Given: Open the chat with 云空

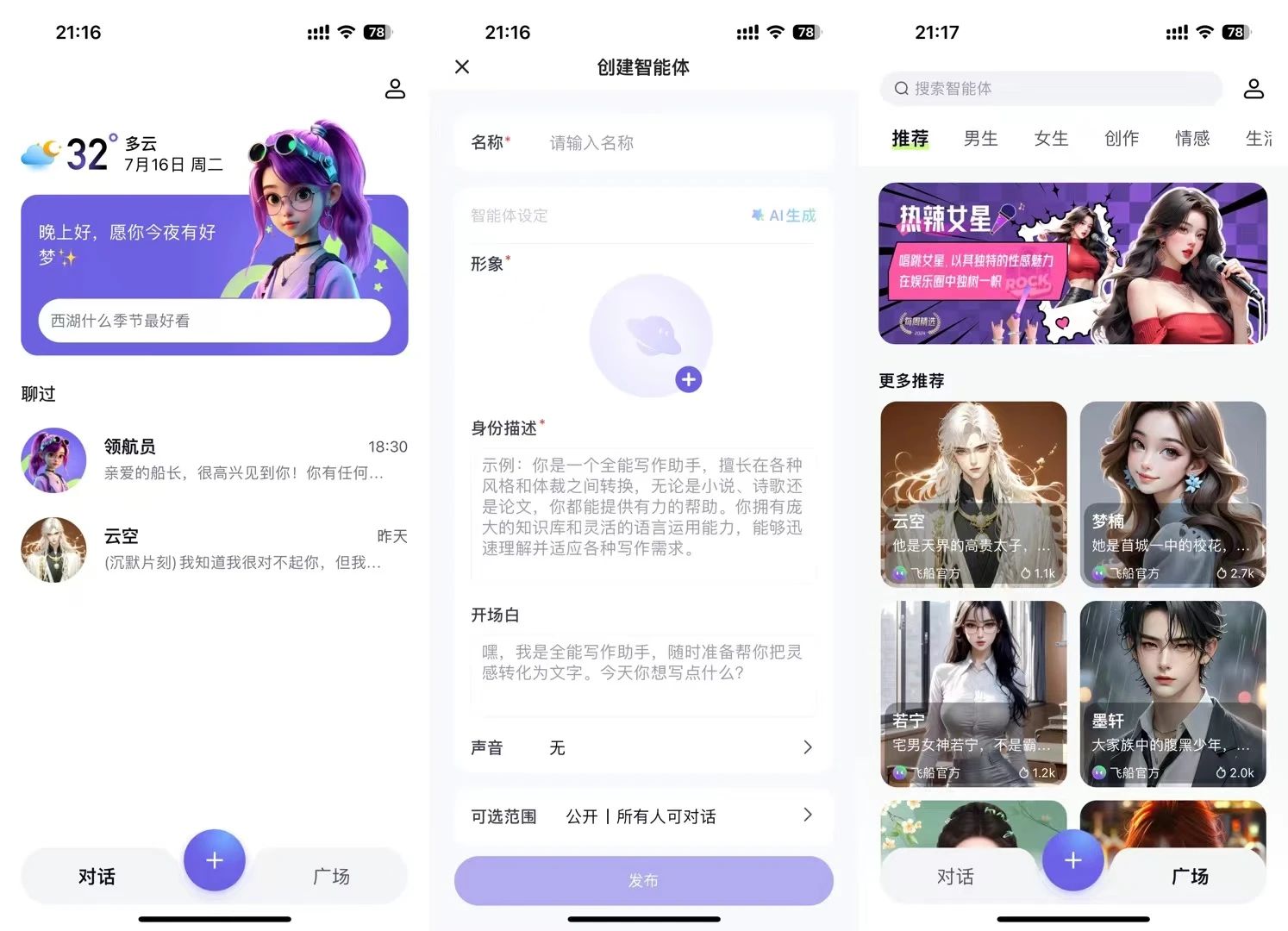Looking at the screenshot, I should coord(214,549).
